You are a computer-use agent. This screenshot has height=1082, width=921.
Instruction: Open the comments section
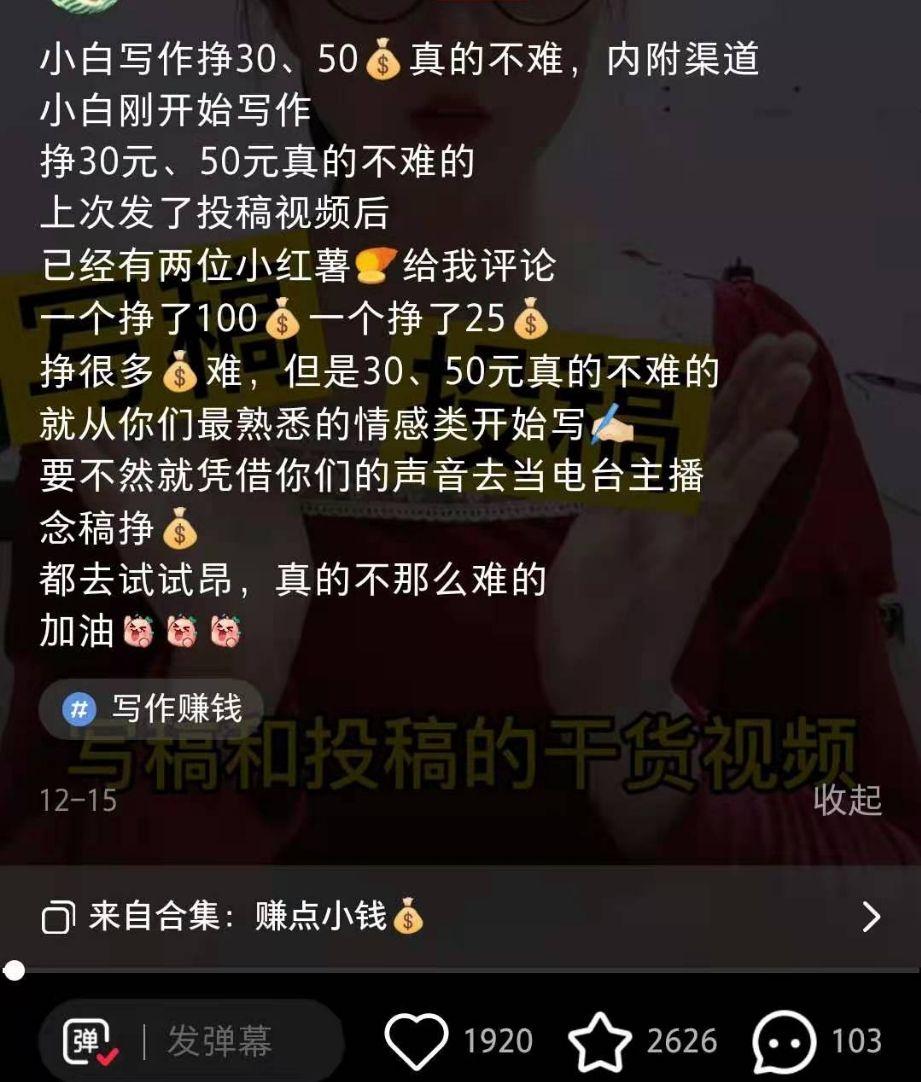click(x=784, y=1041)
